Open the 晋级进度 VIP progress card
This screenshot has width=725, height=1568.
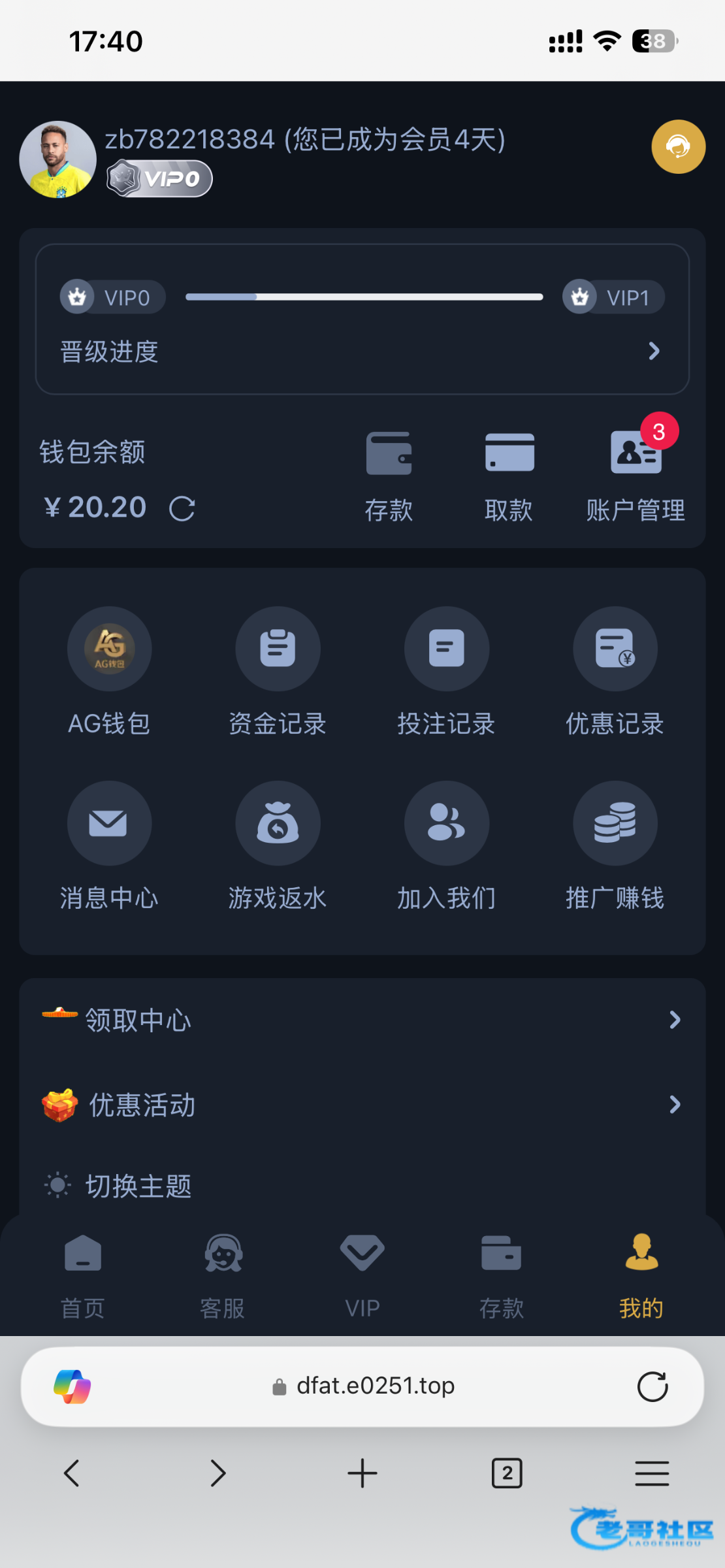362,351
